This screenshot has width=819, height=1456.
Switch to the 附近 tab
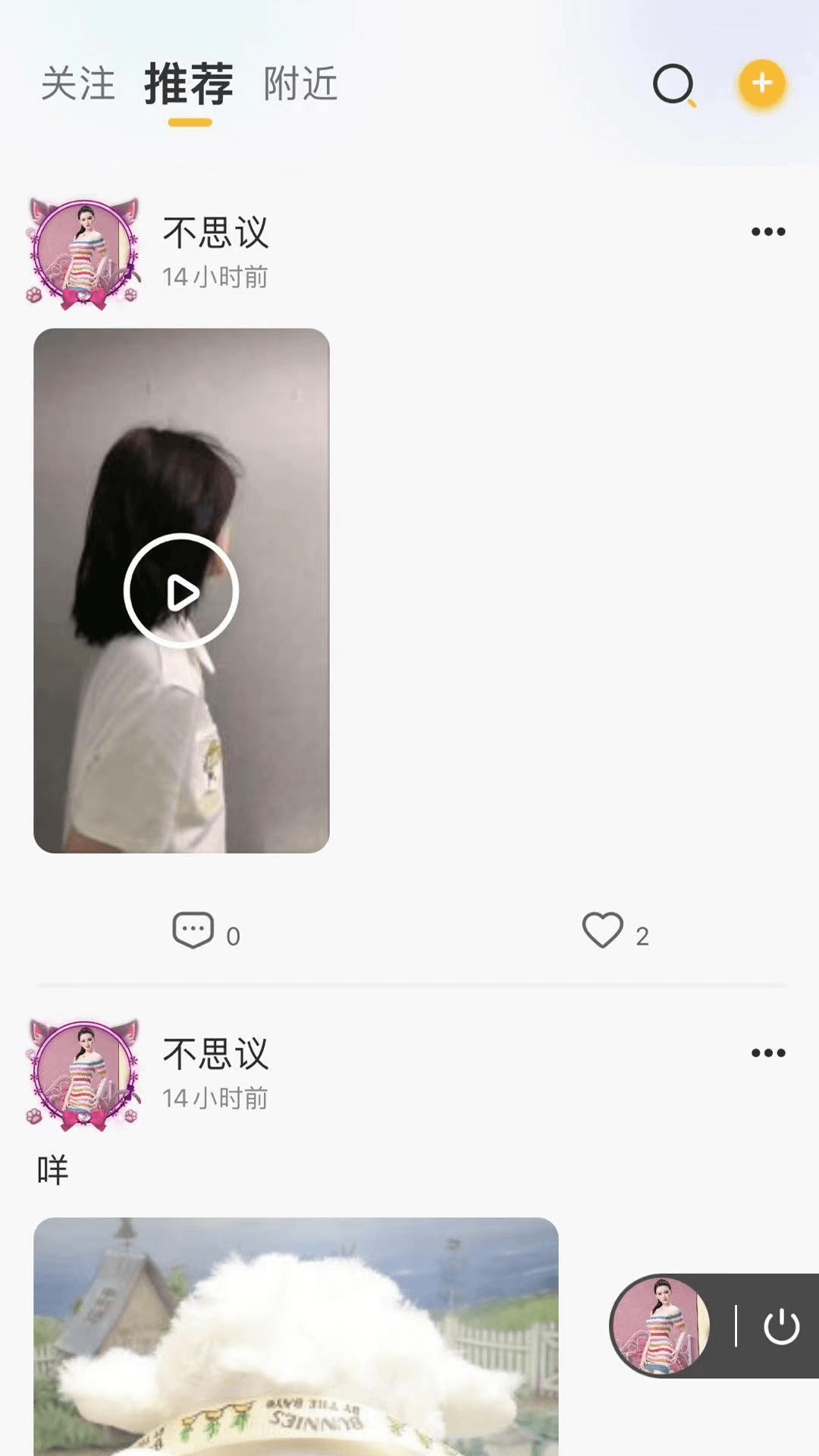(300, 83)
